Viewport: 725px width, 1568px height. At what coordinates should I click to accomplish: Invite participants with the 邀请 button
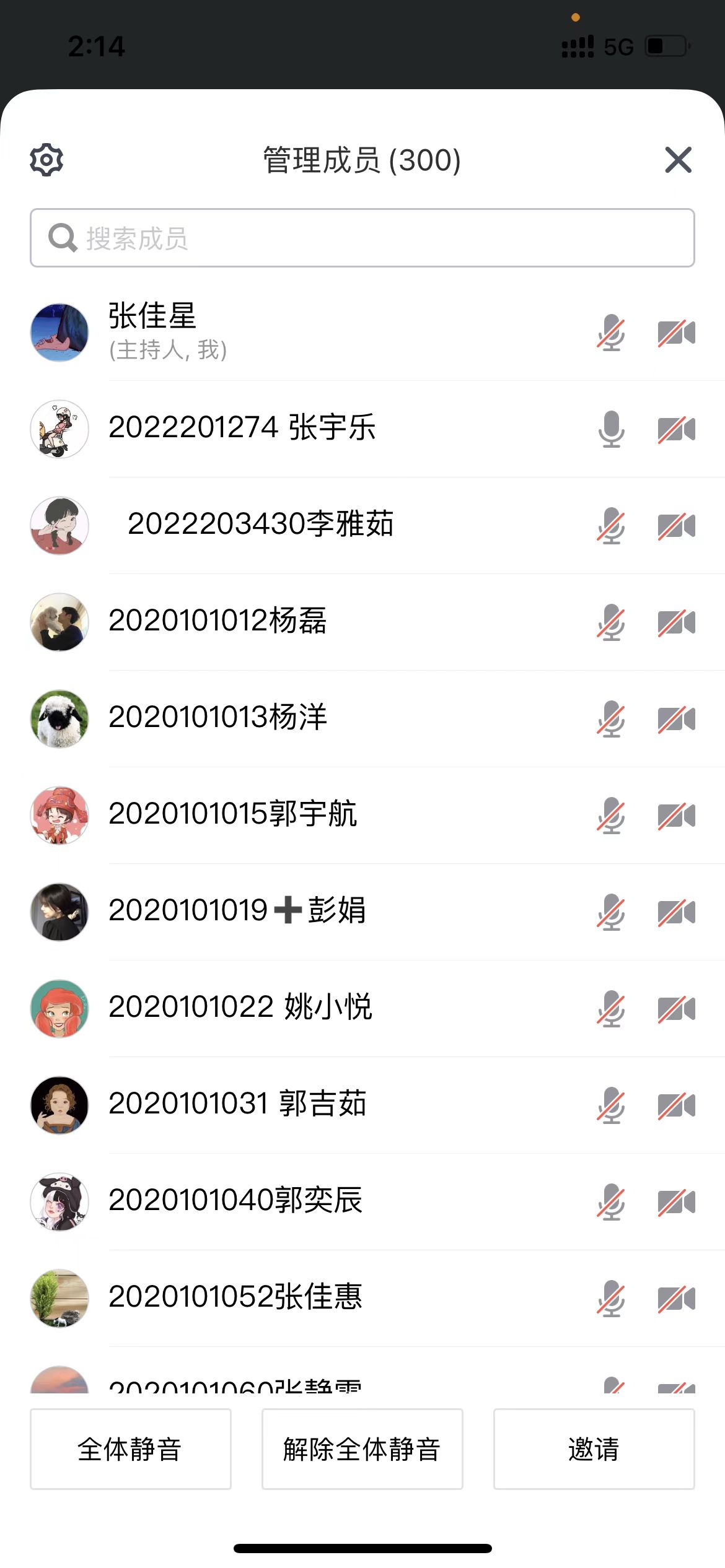[x=594, y=1449]
